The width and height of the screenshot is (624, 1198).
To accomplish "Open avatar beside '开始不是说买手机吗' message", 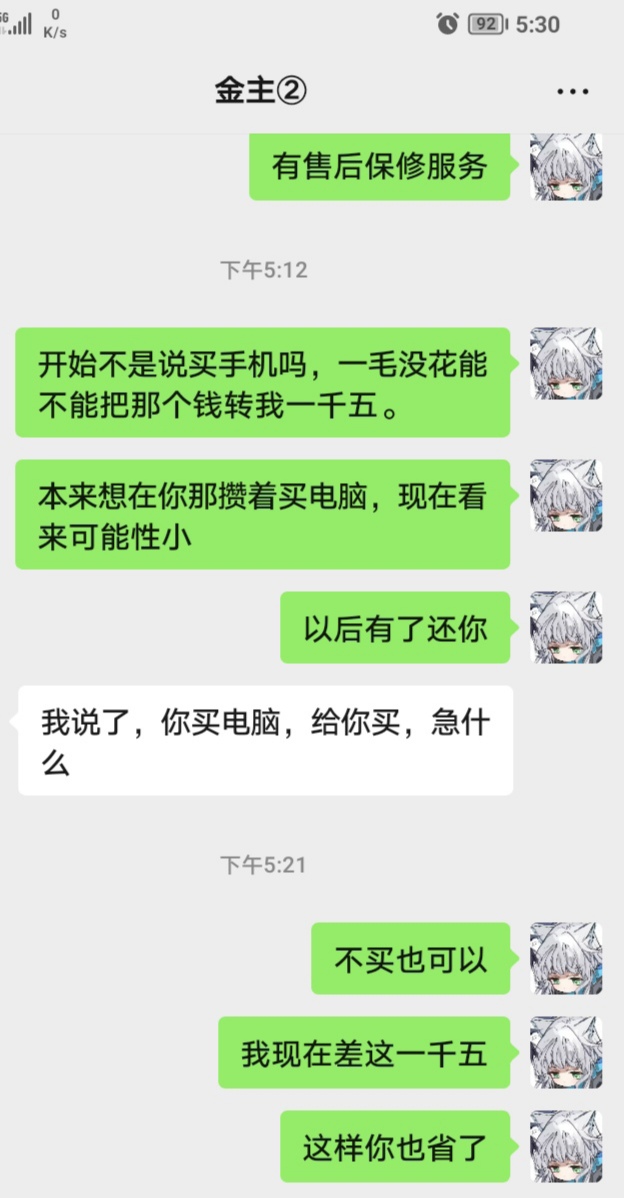I will 566,363.
